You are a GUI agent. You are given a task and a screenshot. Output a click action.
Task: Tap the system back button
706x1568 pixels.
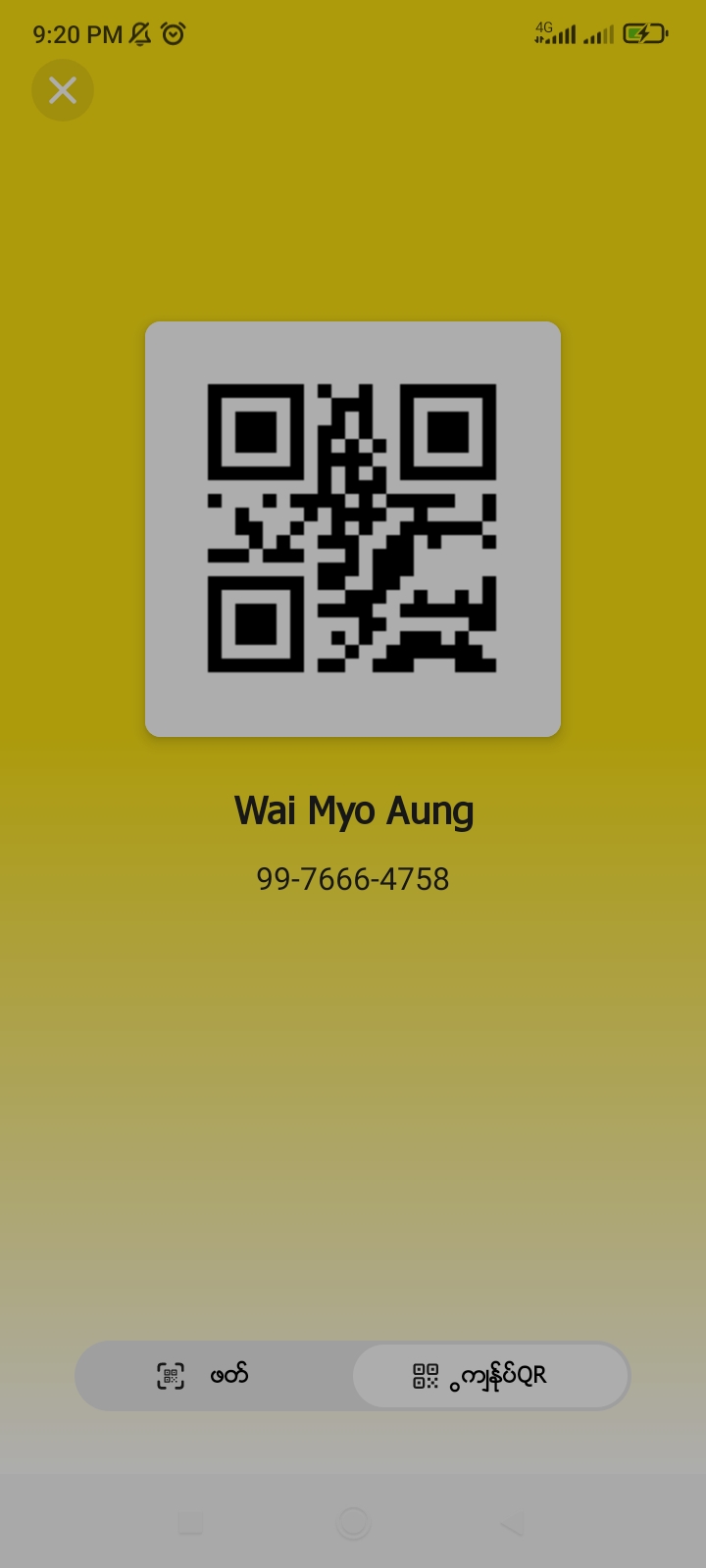pos(512,1523)
